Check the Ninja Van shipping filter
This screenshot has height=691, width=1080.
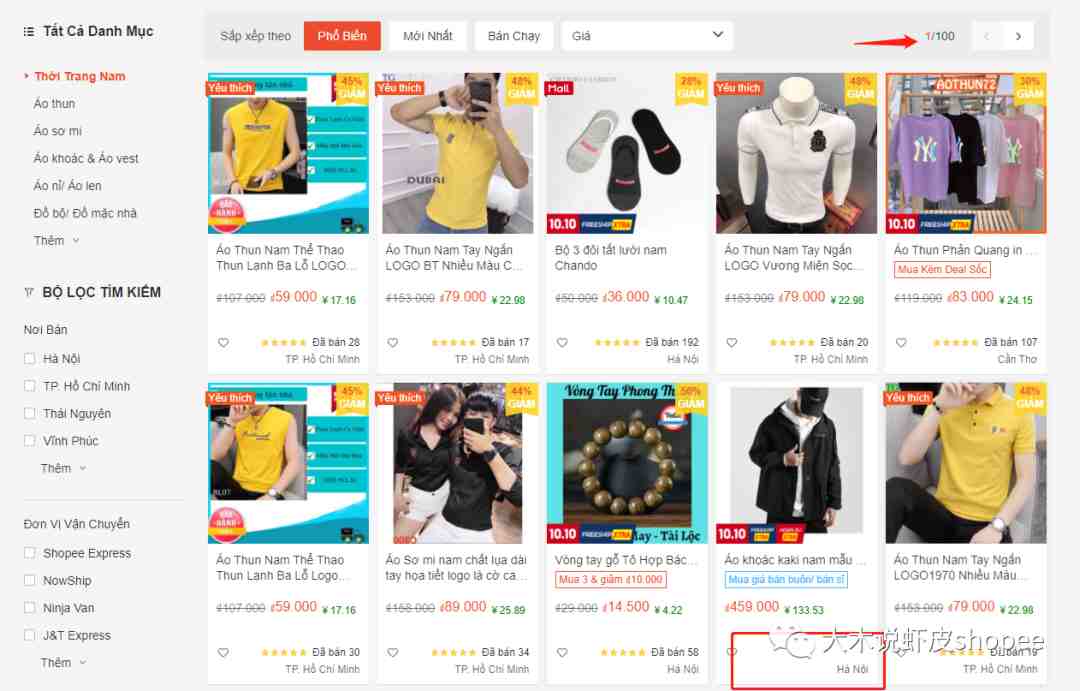[x=30, y=608]
